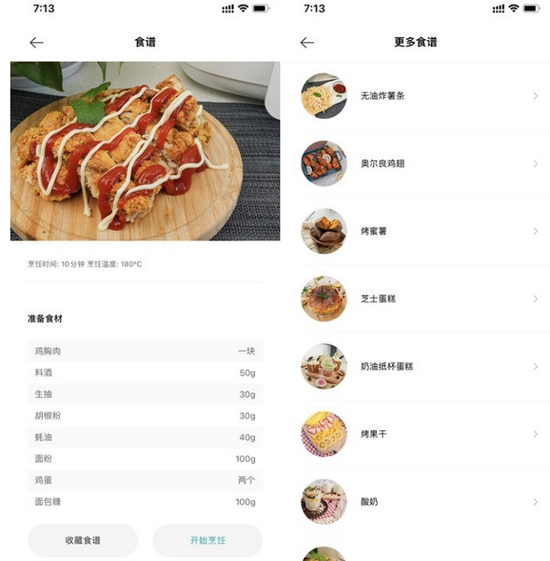Go back from the 更多食谱 list
Screen dimensions: 550x561
click(x=307, y=43)
